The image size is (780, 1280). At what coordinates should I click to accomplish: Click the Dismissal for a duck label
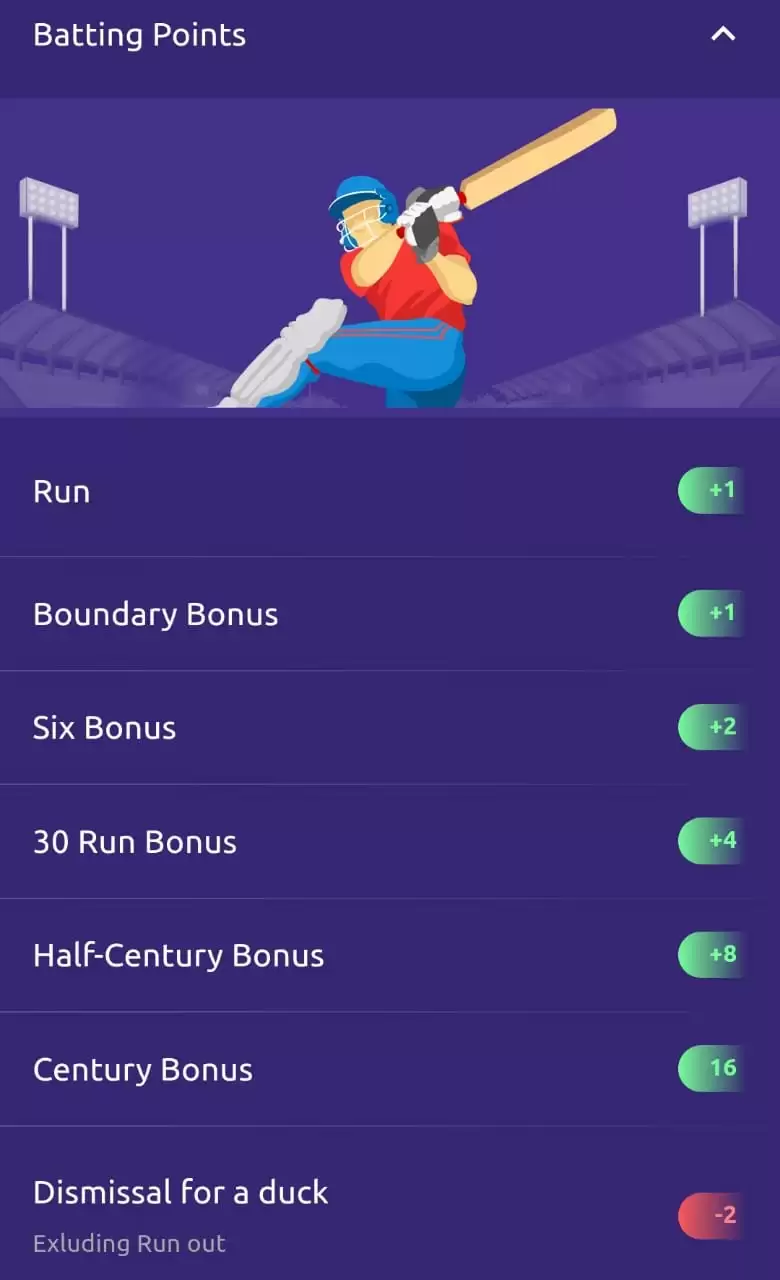tap(180, 1192)
